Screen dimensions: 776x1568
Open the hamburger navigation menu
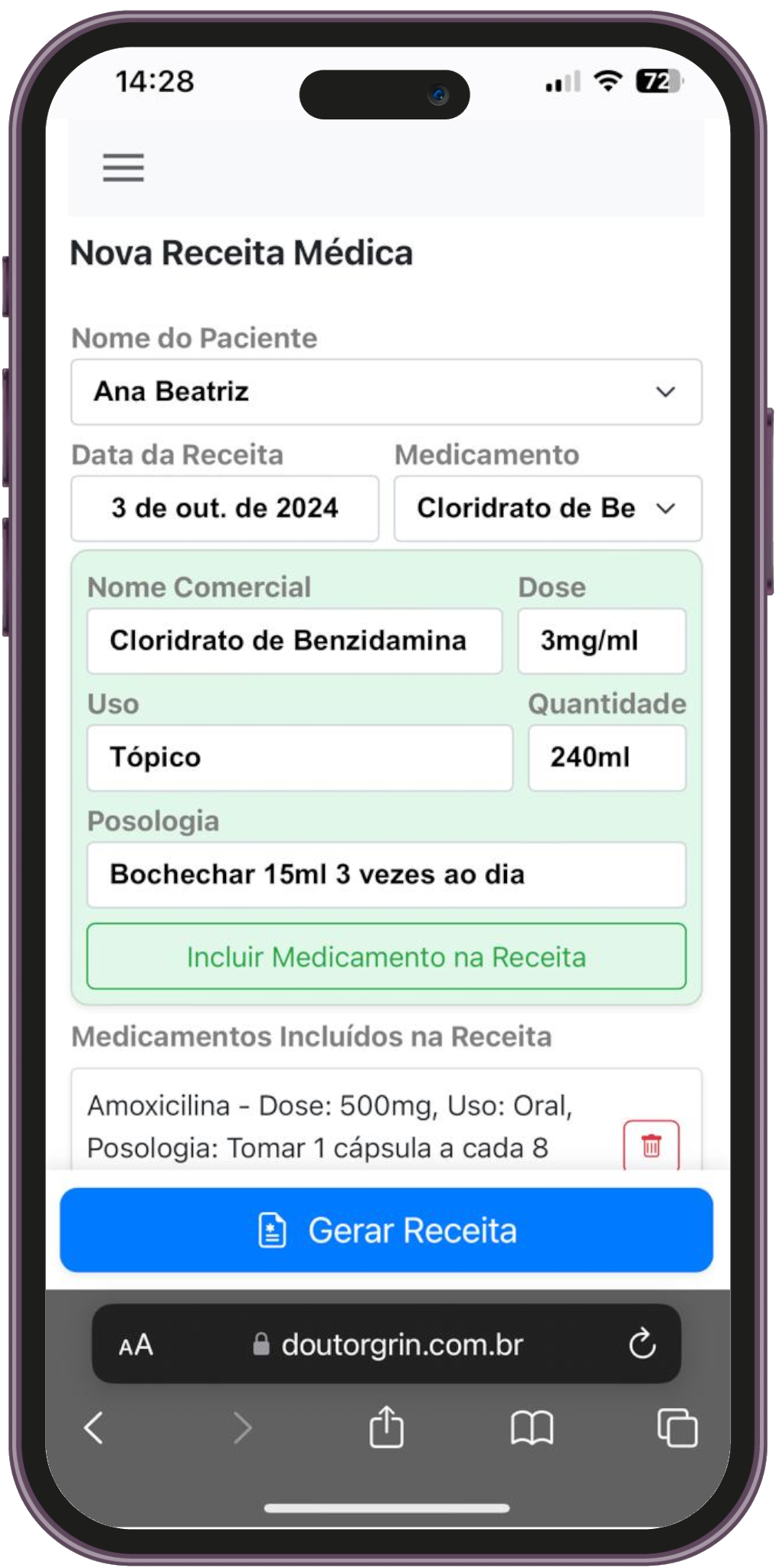coord(123,168)
